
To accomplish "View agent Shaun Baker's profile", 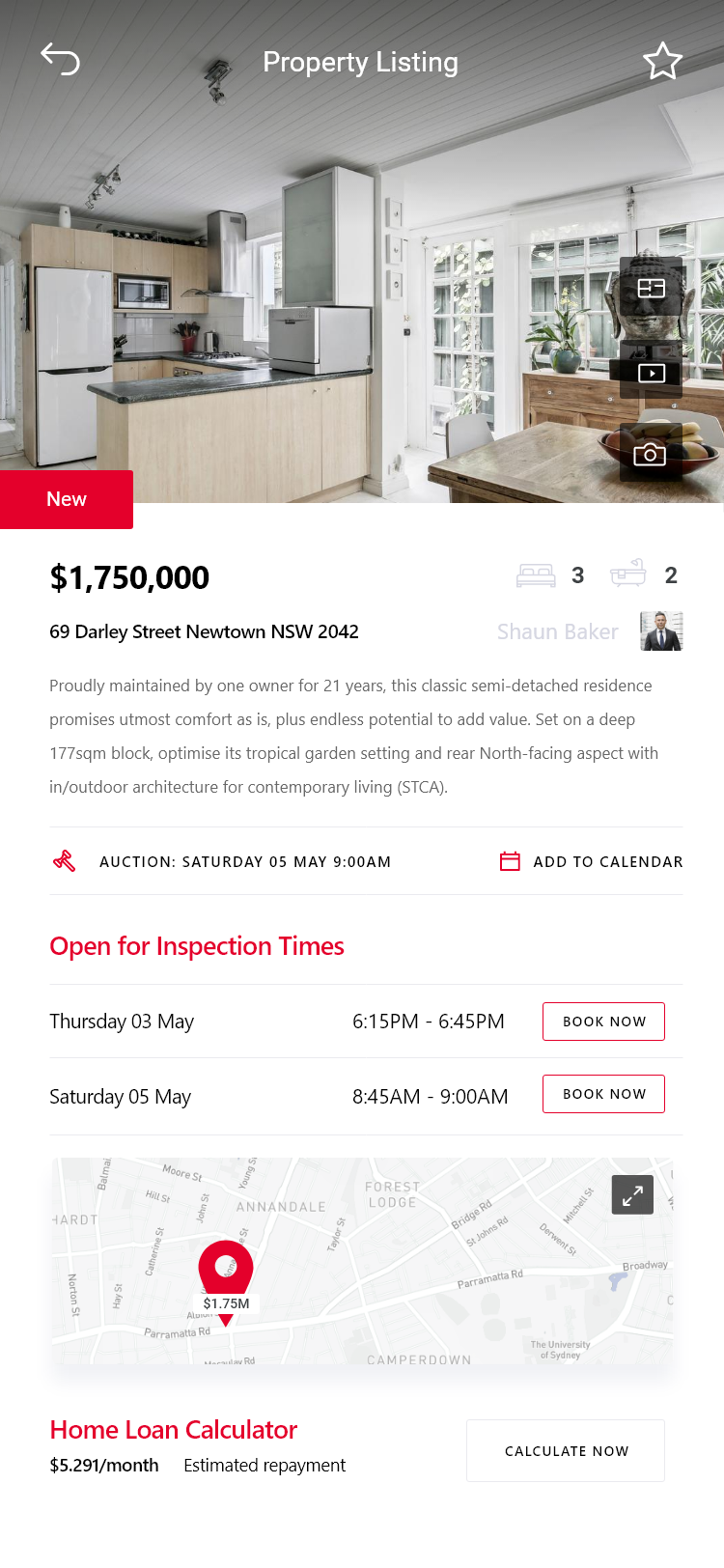I will [590, 631].
